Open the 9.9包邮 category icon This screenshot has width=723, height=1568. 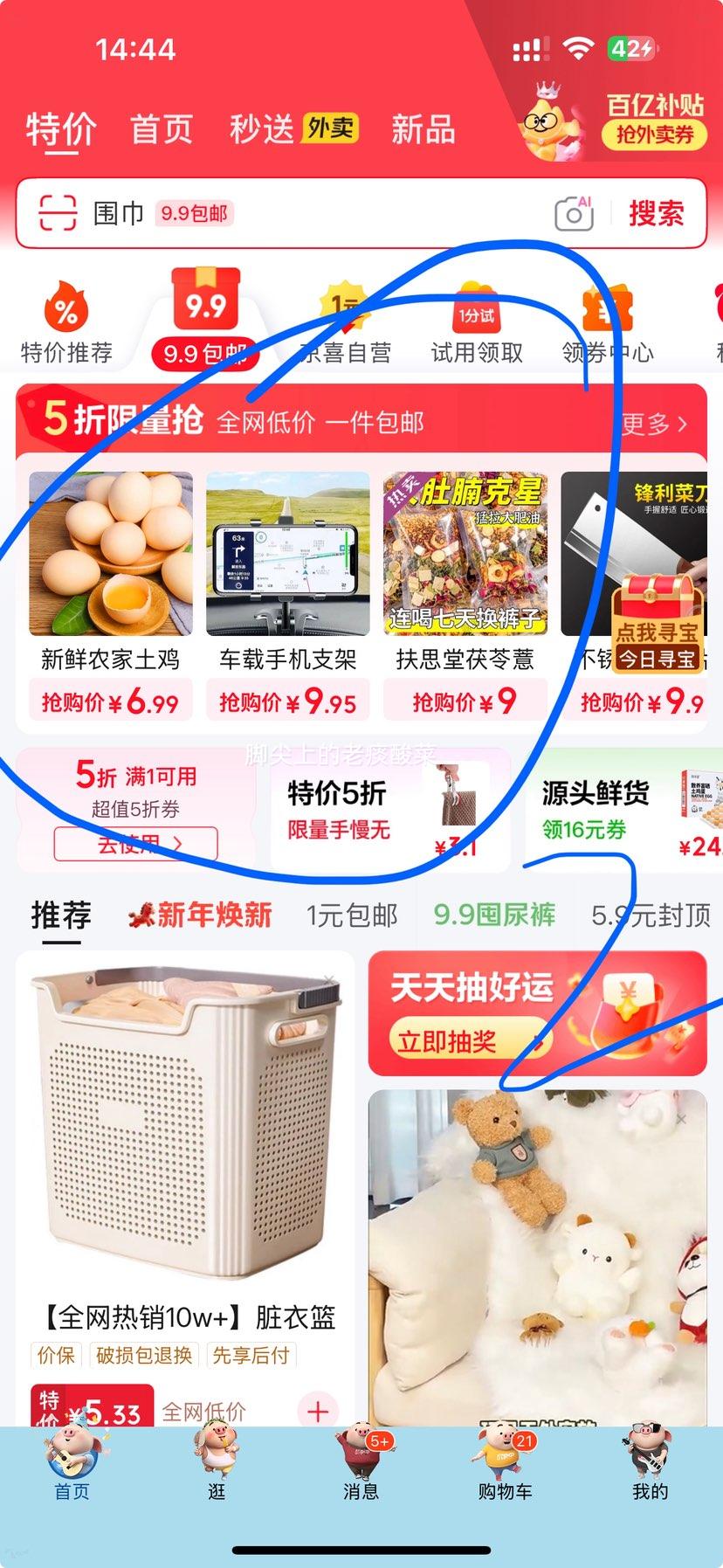(203, 306)
